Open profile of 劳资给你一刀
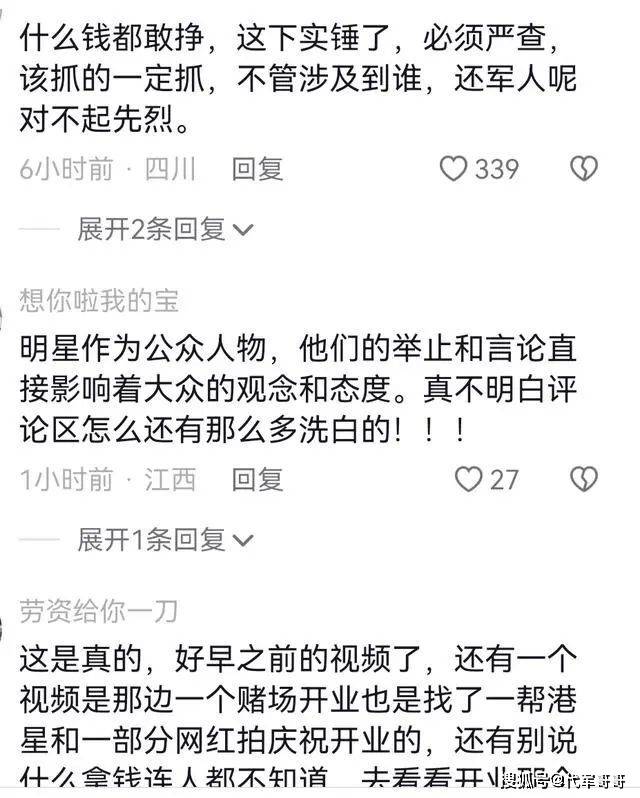 tap(99, 609)
